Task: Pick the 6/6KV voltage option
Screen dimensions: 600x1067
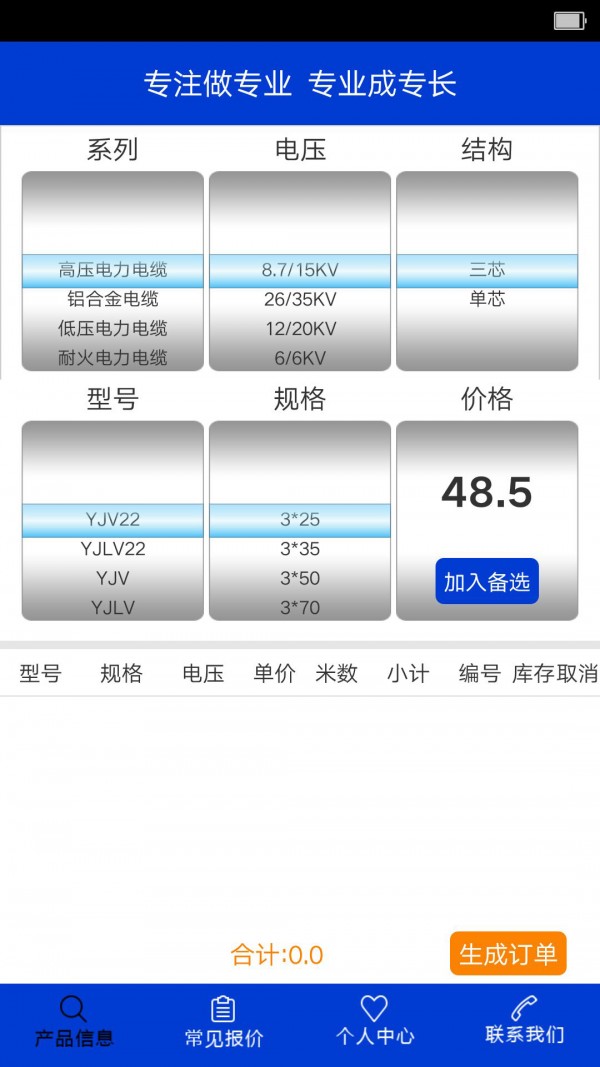Action: tap(300, 357)
